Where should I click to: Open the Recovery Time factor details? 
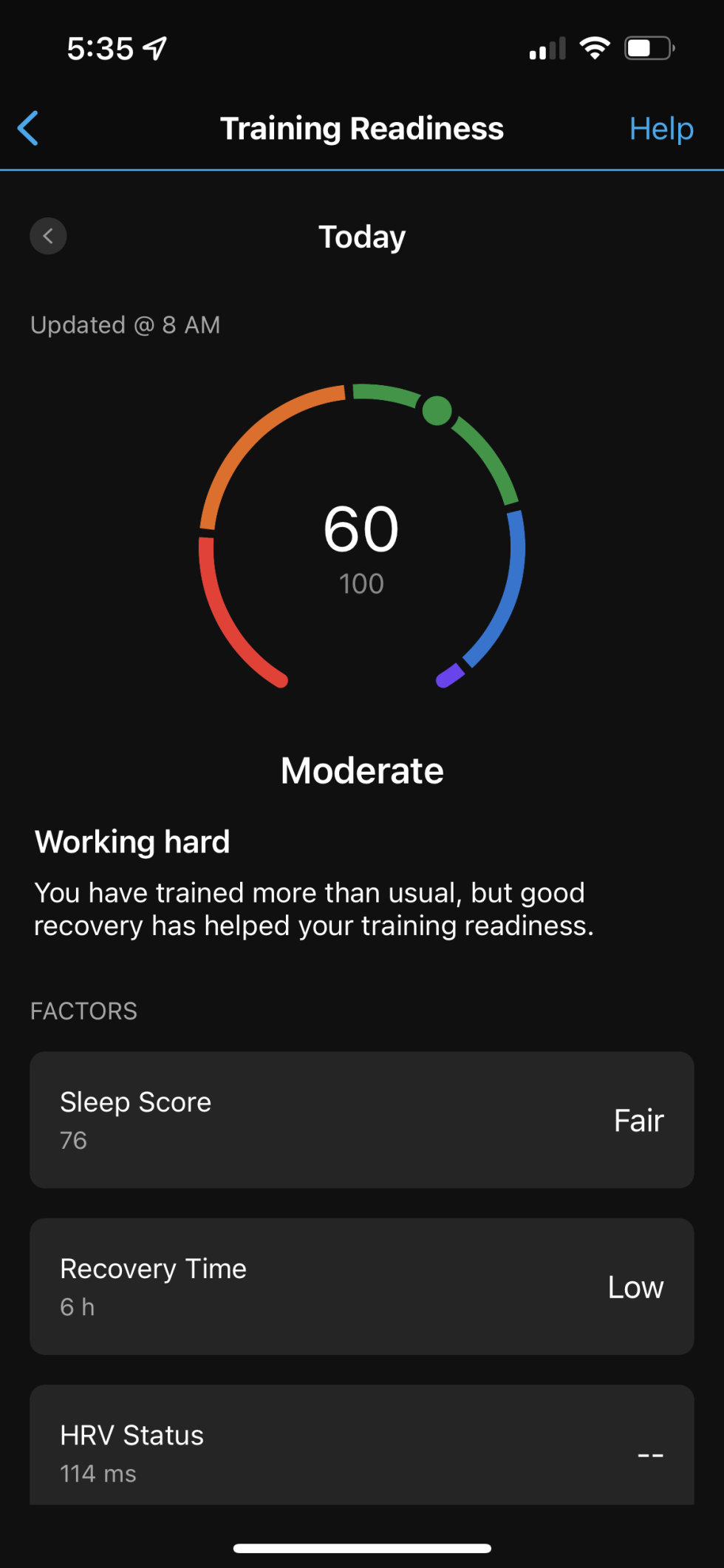pyautogui.click(x=361, y=1286)
